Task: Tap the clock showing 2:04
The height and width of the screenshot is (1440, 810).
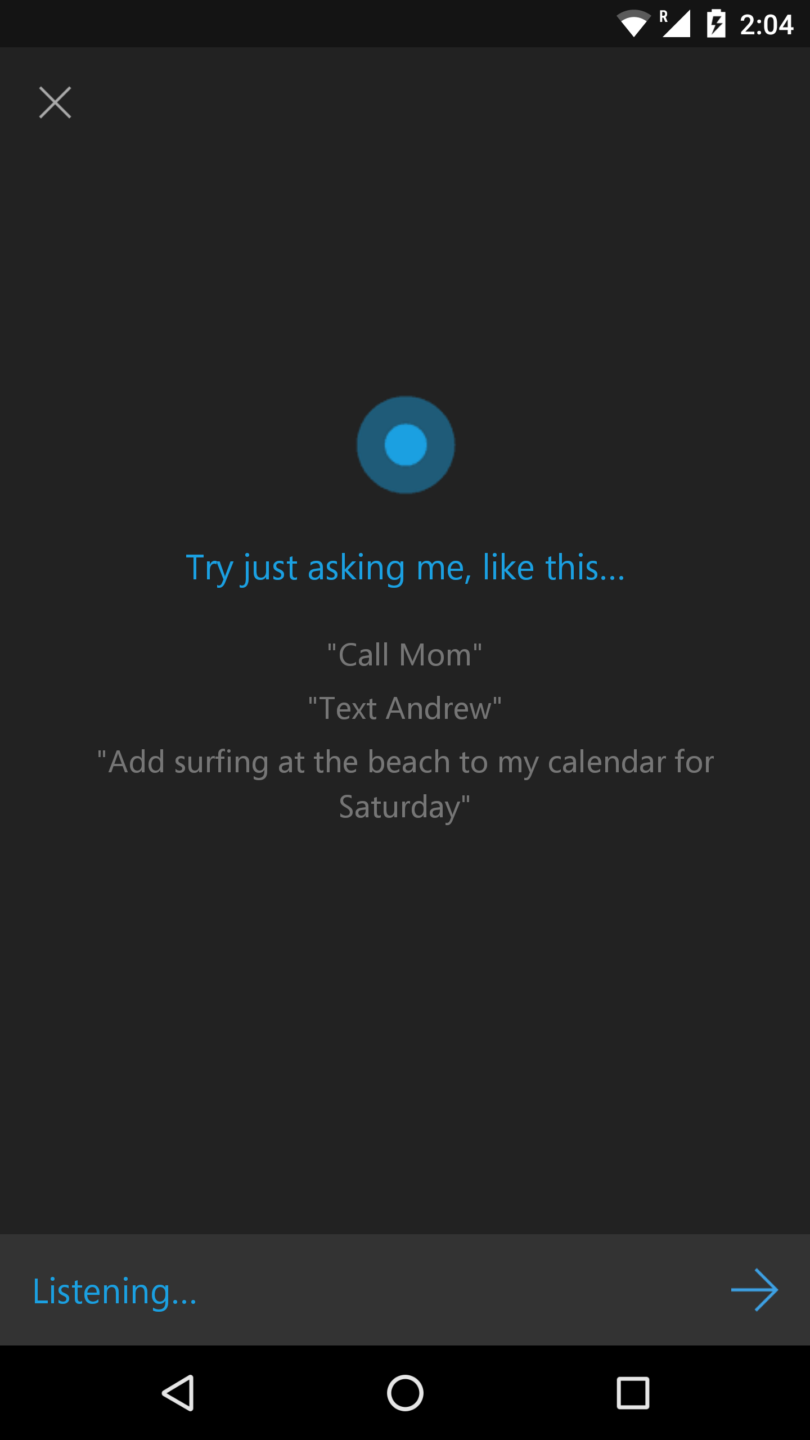Action: pyautogui.click(x=766, y=22)
